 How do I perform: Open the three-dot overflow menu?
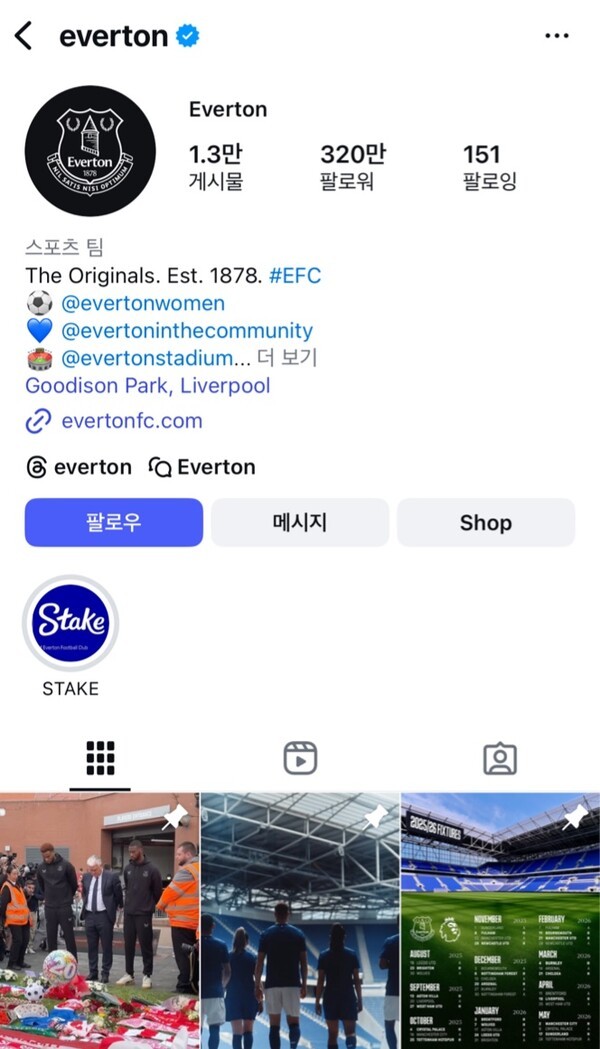tap(557, 36)
